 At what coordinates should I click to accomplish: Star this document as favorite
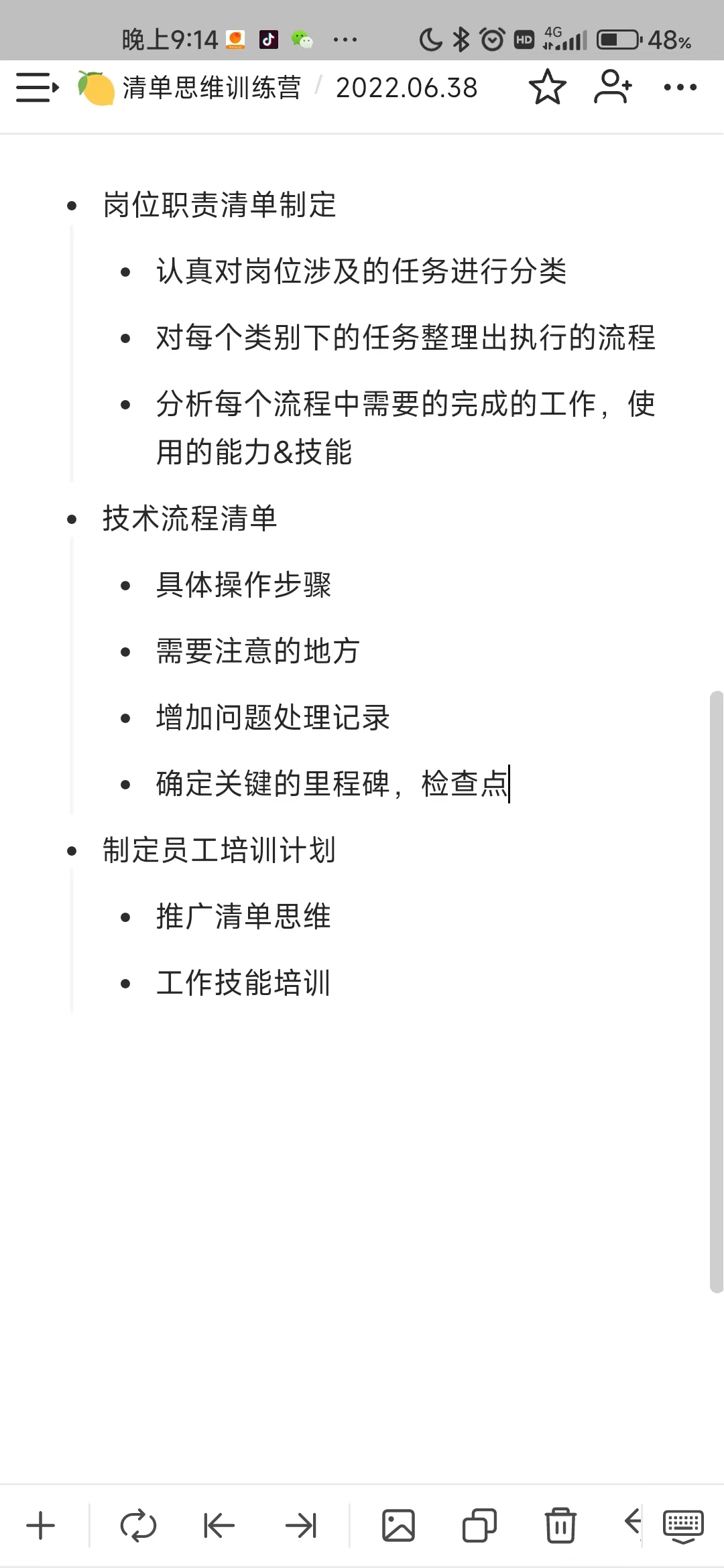pyautogui.click(x=548, y=87)
